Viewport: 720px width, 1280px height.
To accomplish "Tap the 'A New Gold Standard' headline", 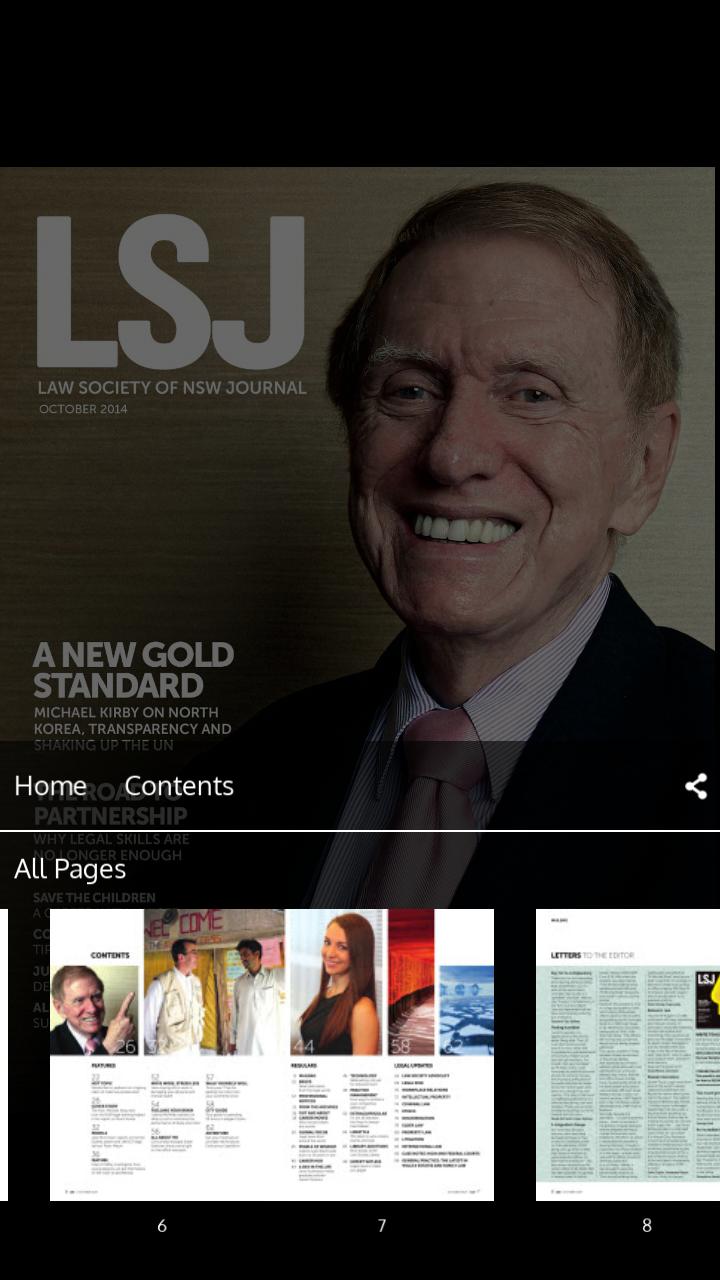I will click(x=134, y=670).
